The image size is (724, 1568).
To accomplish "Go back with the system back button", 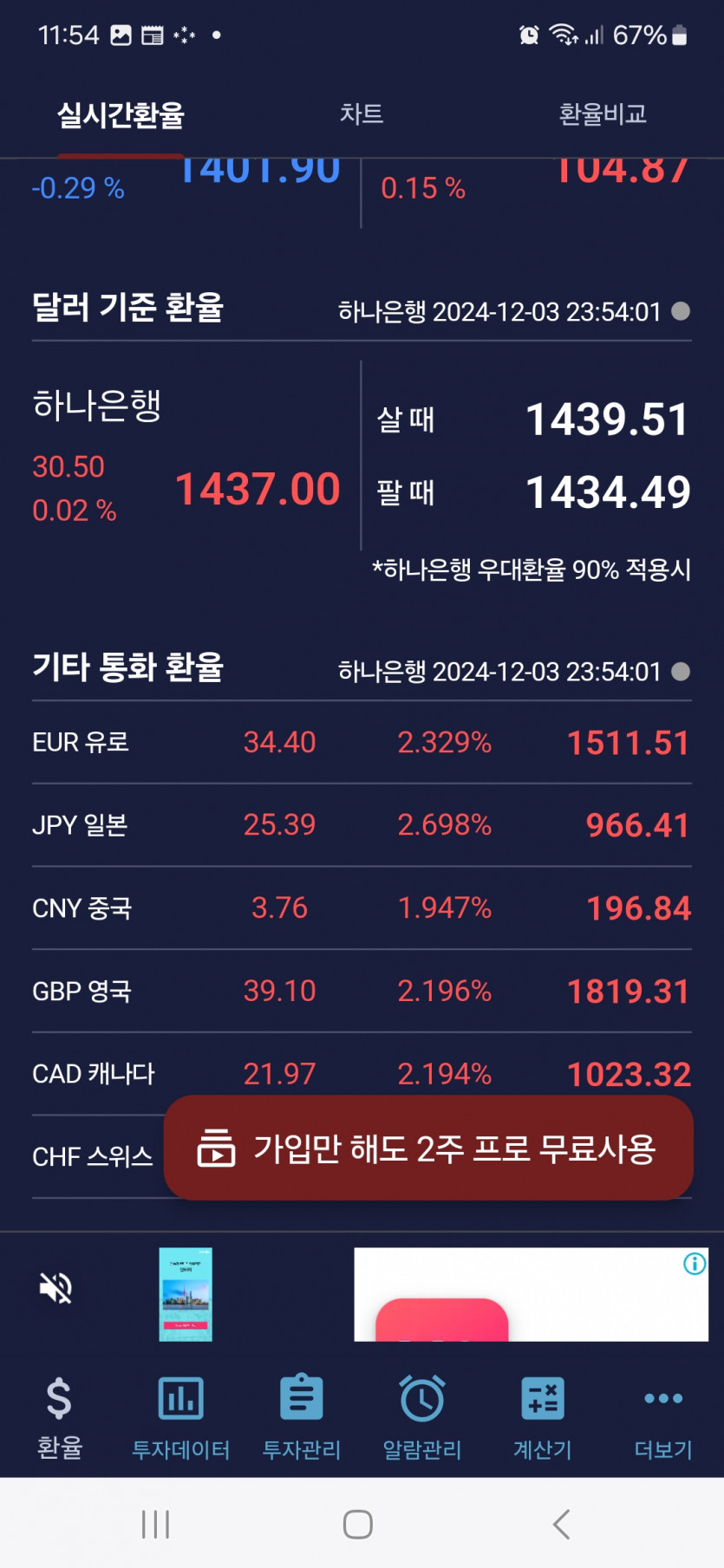I will pyautogui.click(x=562, y=1525).
